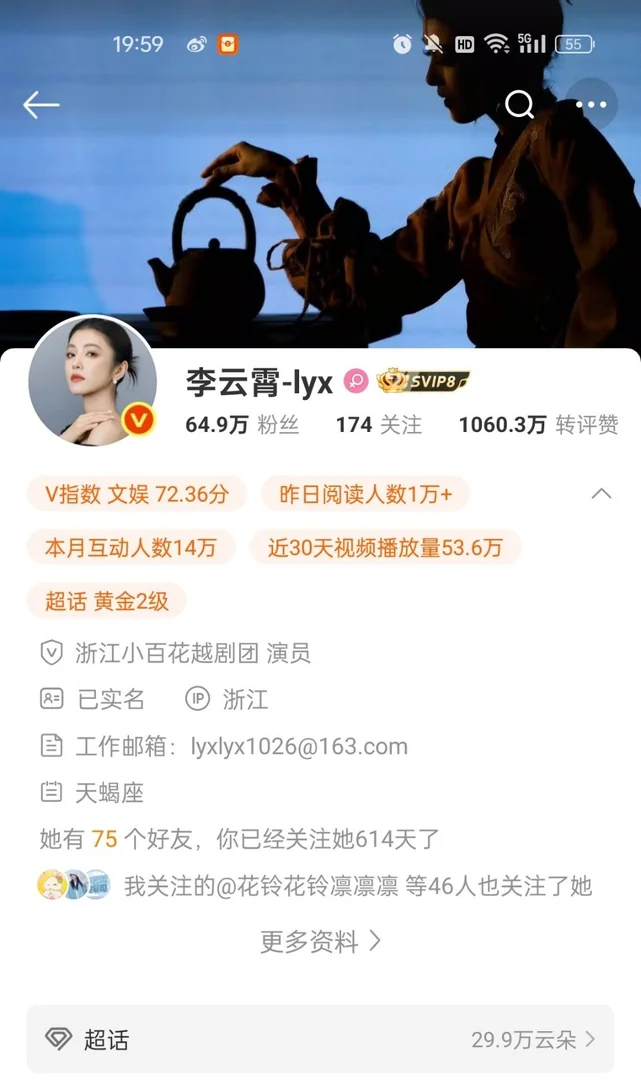Open the 超话 row with 29.9万云朵
641x1080 pixels.
pyautogui.click(x=320, y=1039)
